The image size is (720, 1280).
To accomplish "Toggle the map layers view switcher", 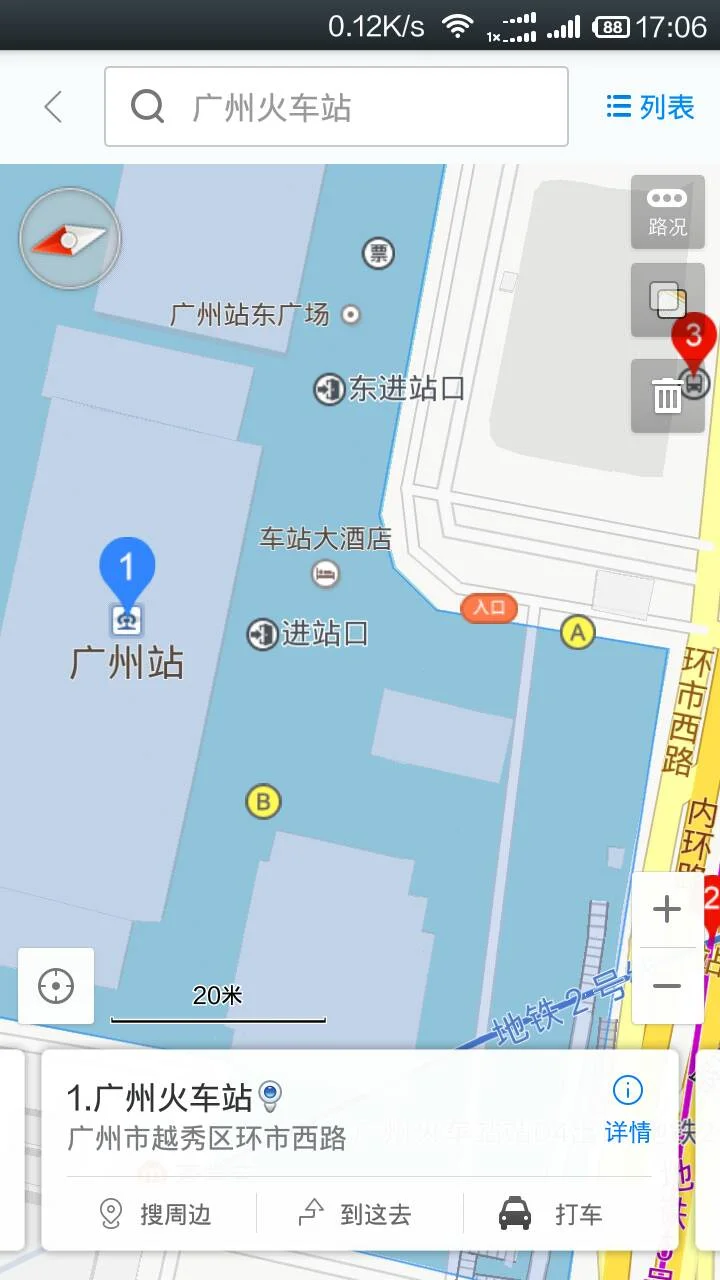I will point(666,299).
